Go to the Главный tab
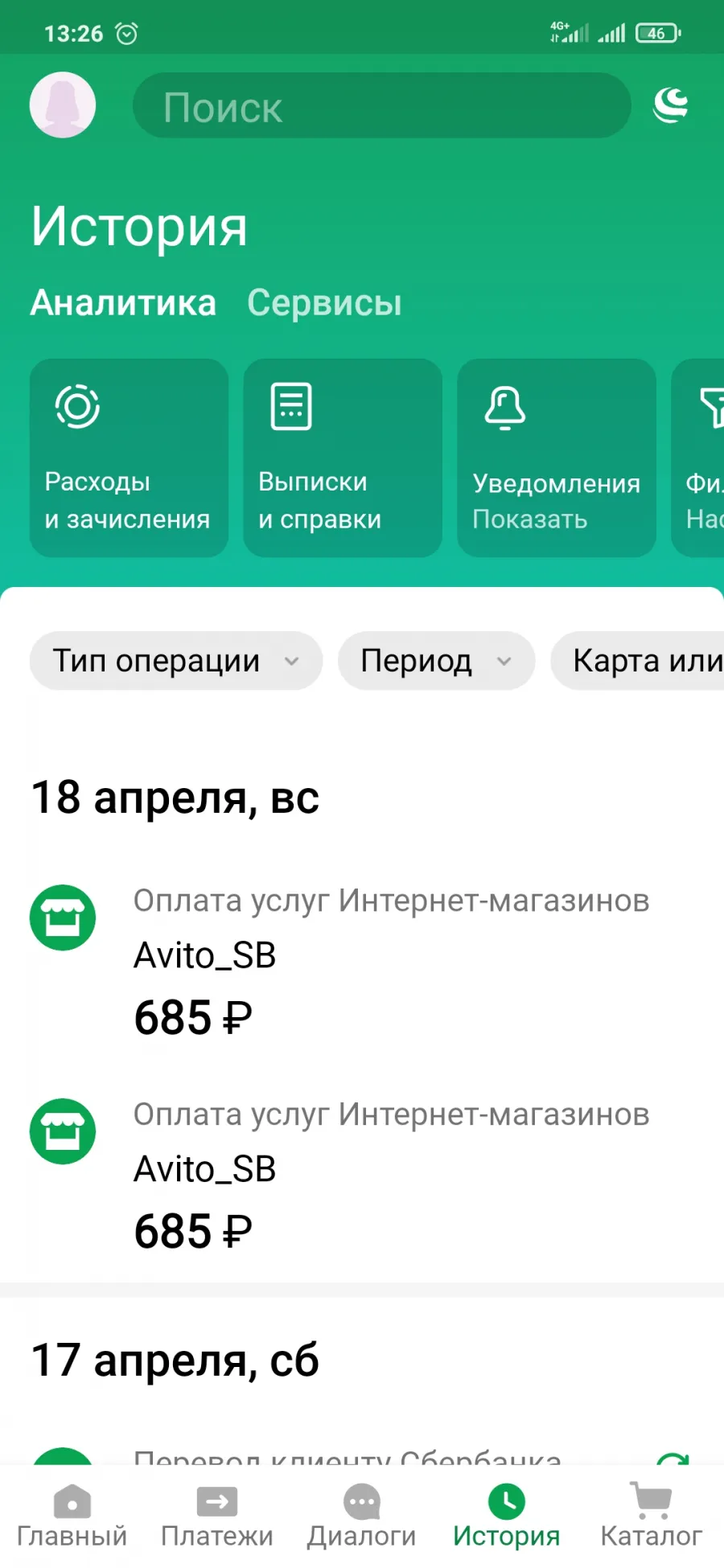Viewport: 724px width, 1568px height. (x=72, y=1517)
